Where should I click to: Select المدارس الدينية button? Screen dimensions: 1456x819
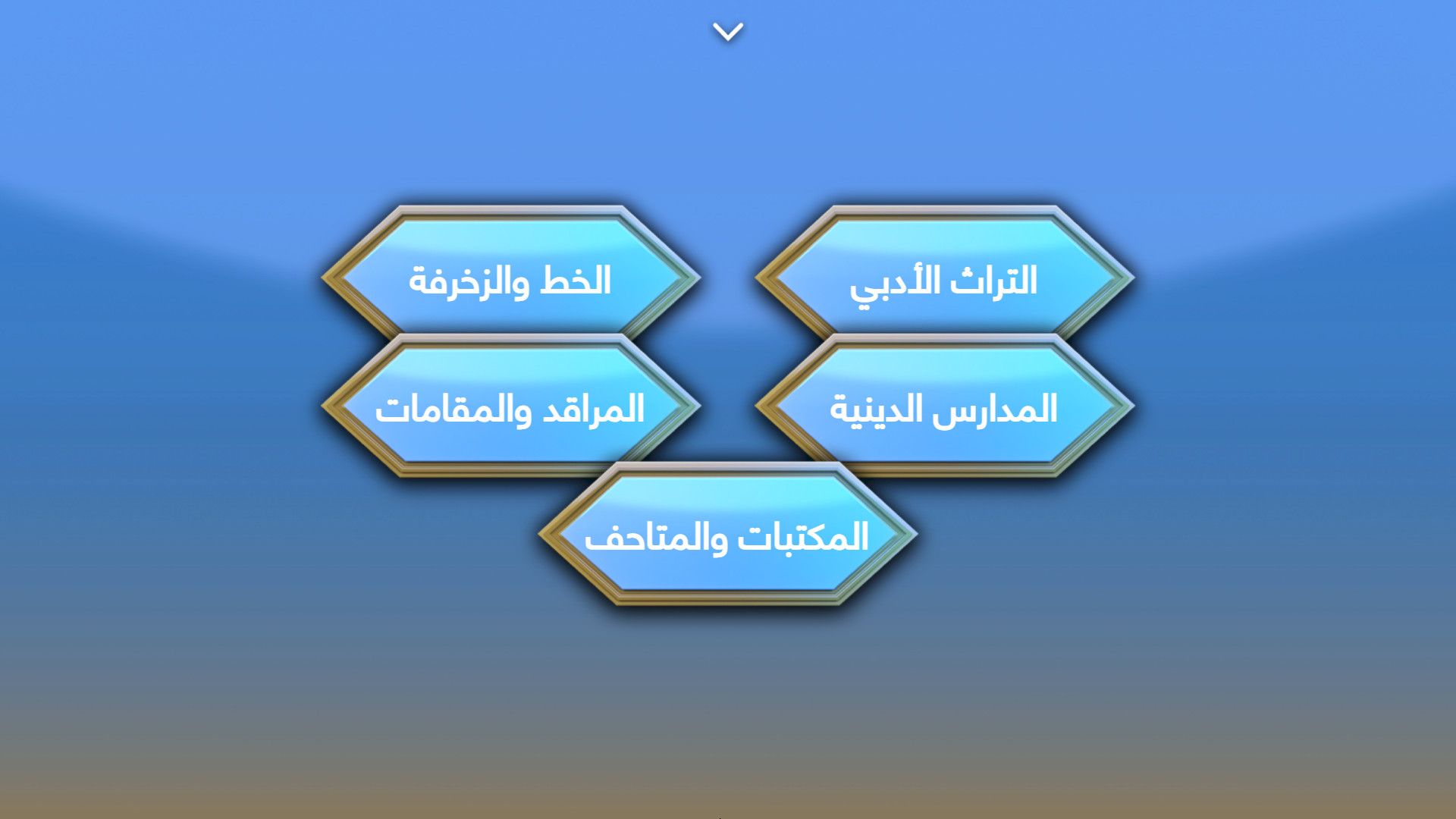coord(944,408)
